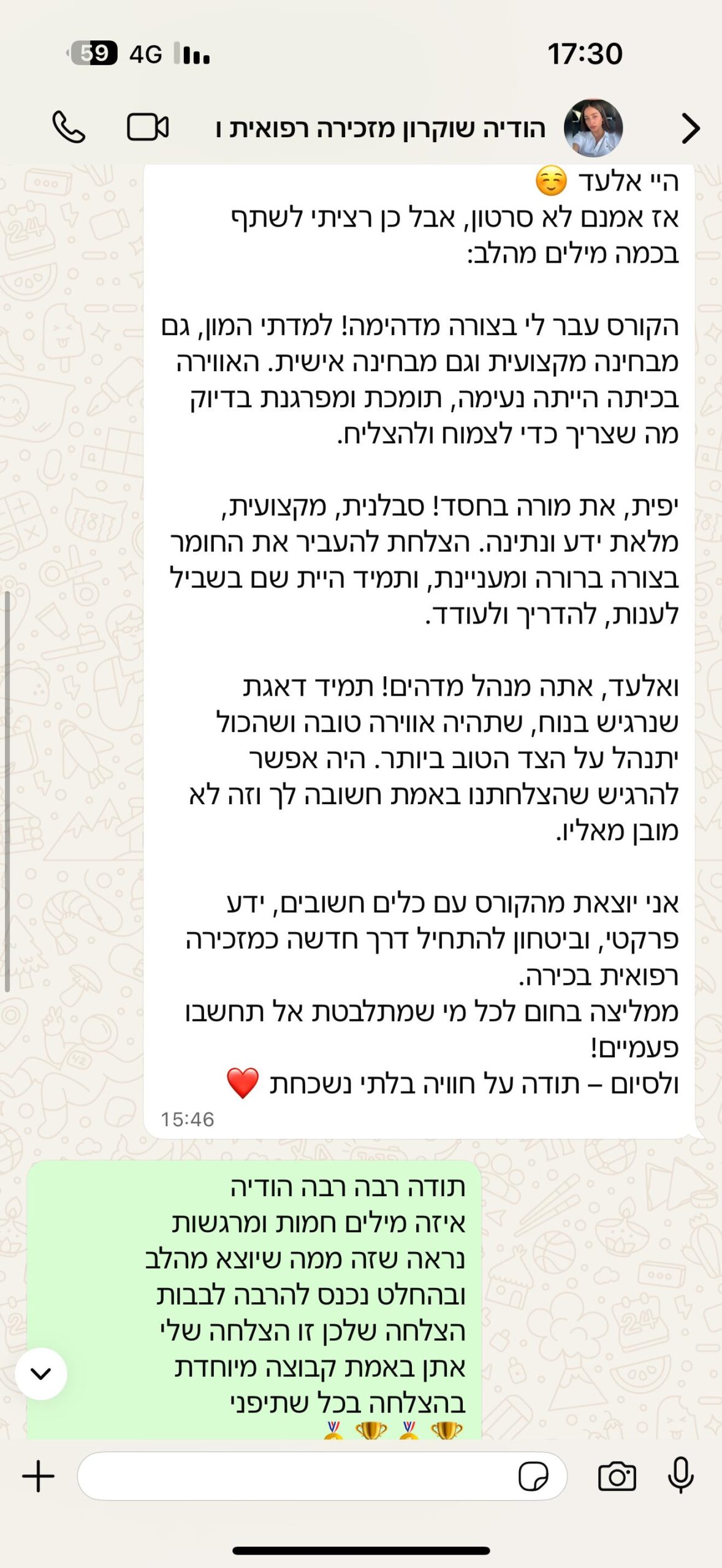
Task: Open the camera to send a photo
Action: coord(617,1476)
